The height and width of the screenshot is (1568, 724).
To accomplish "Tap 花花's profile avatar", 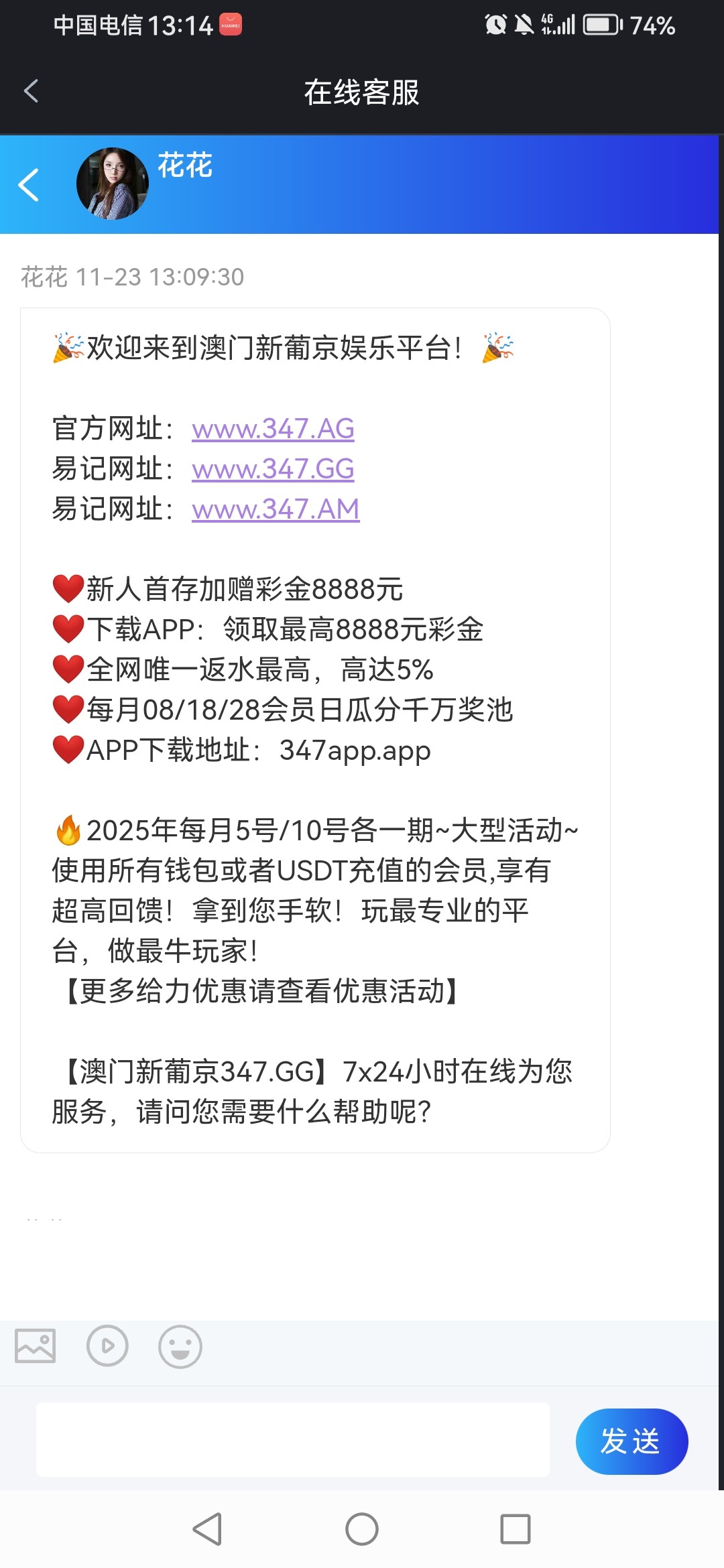I will [x=111, y=182].
